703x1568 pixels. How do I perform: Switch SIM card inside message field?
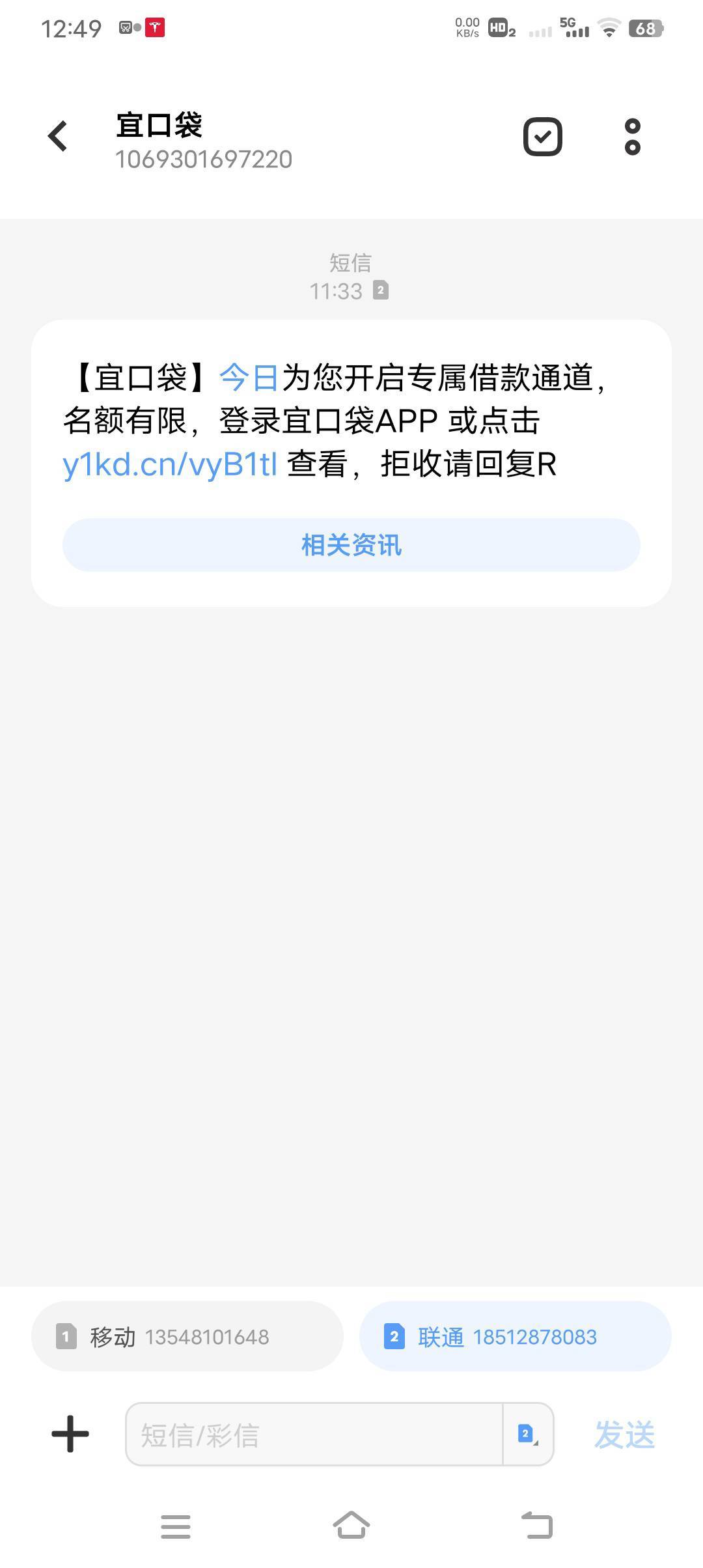pyautogui.click(x=528, y=1435)
